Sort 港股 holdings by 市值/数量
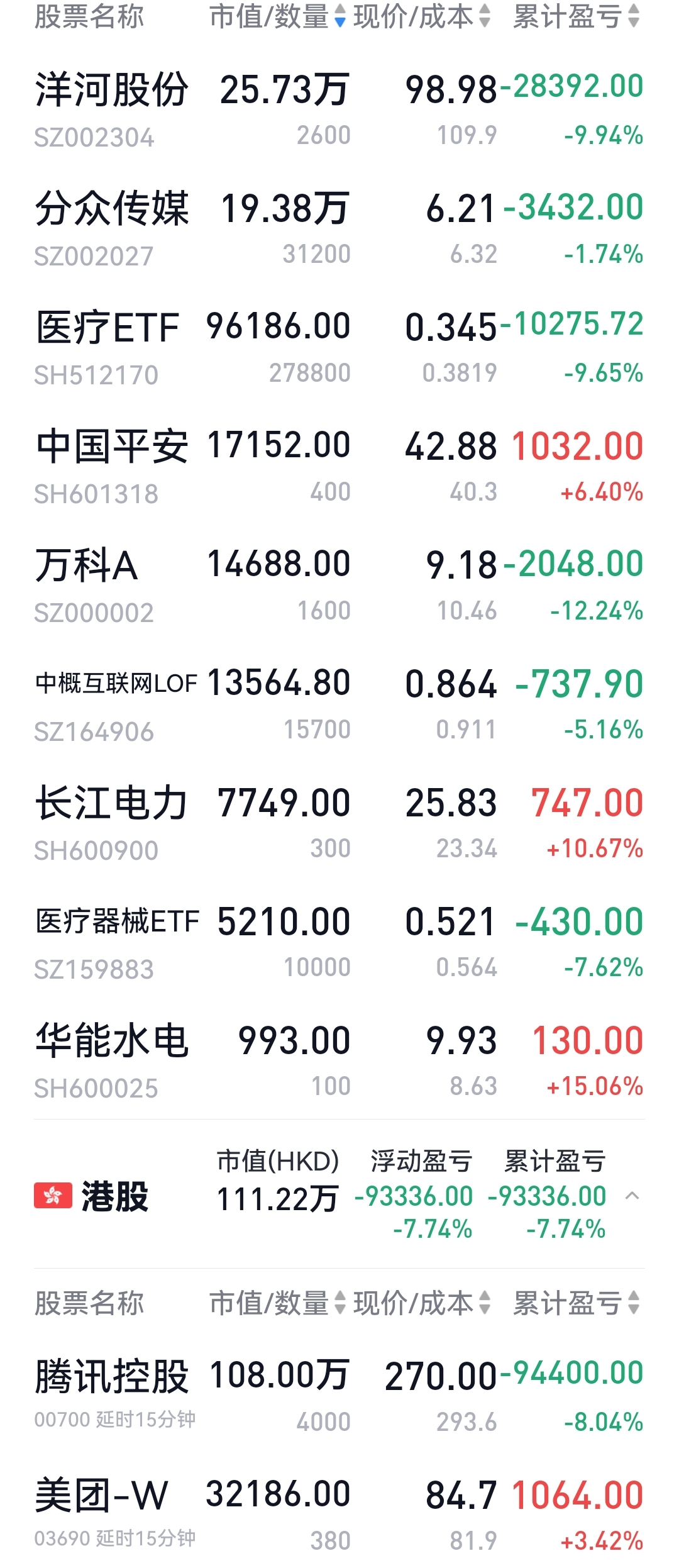 (278, 1303)
